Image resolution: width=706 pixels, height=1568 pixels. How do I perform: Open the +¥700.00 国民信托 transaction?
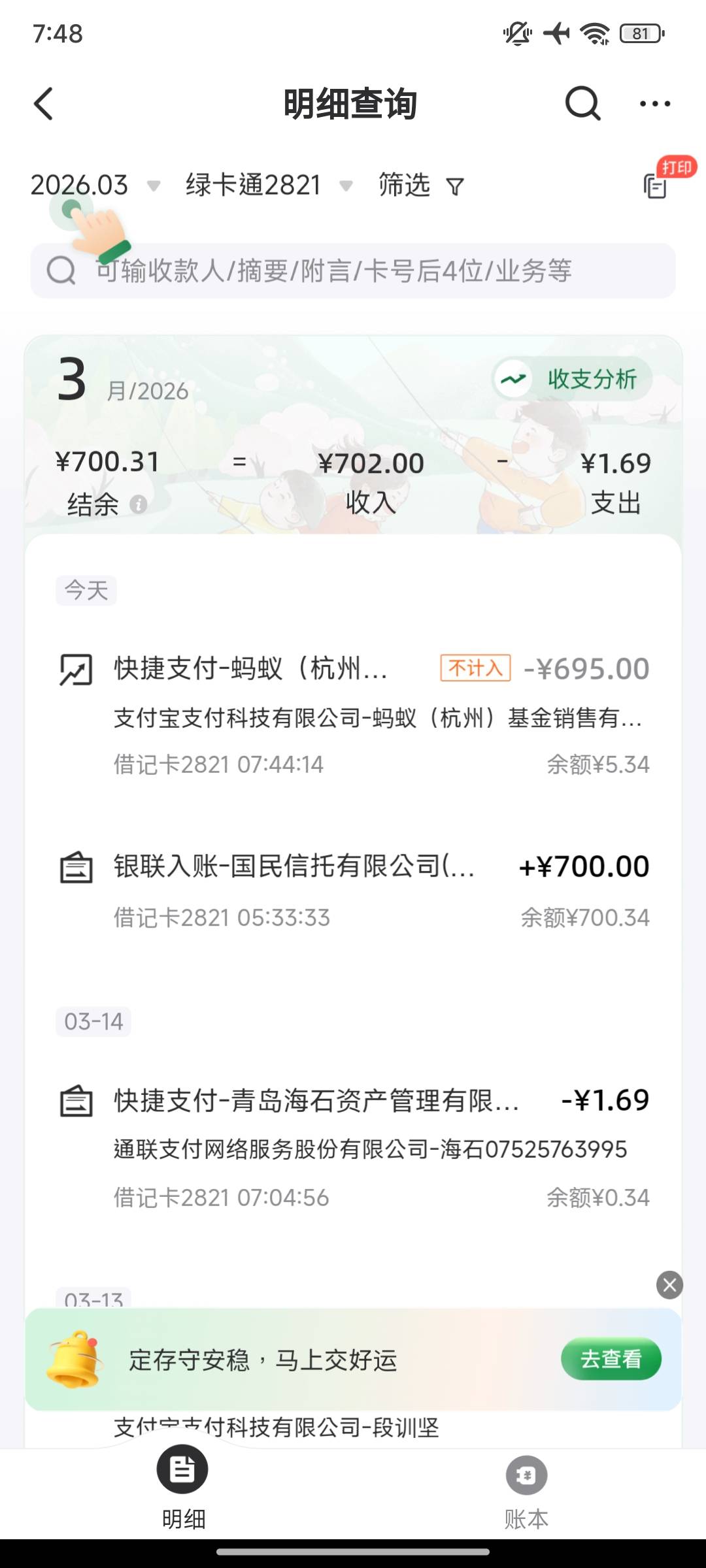point(353,891)
